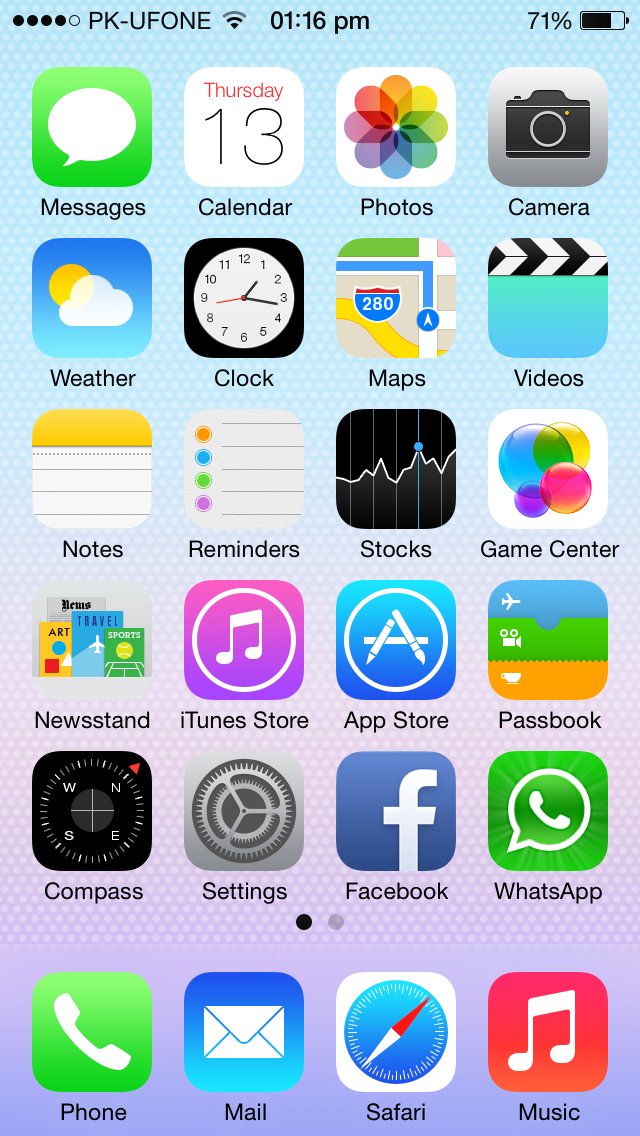Open the Settings app

point(244,811)
